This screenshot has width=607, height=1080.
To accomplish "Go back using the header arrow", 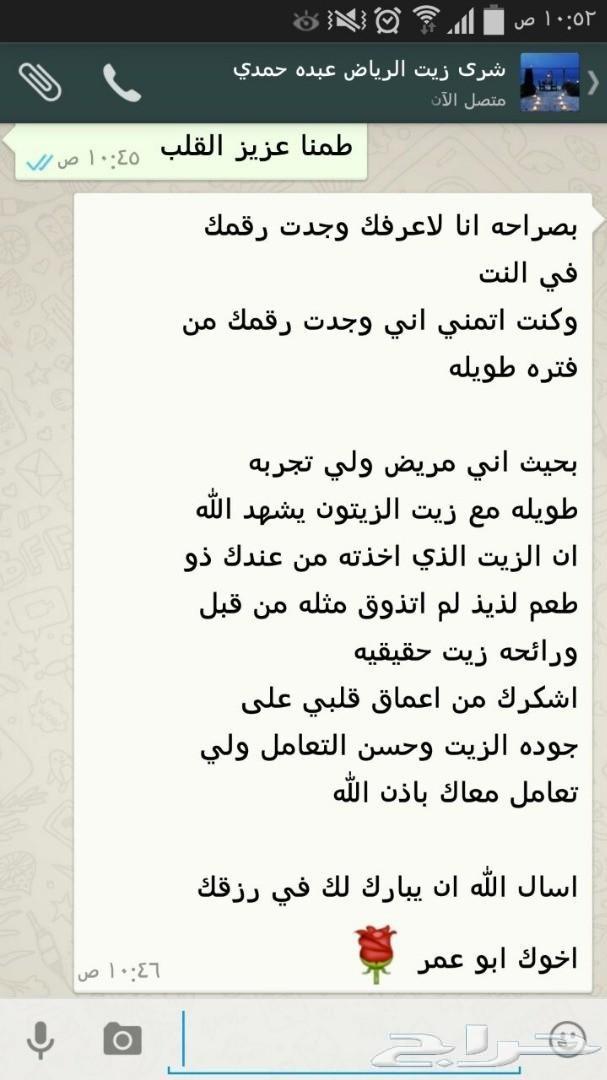I will coord(592,83).
